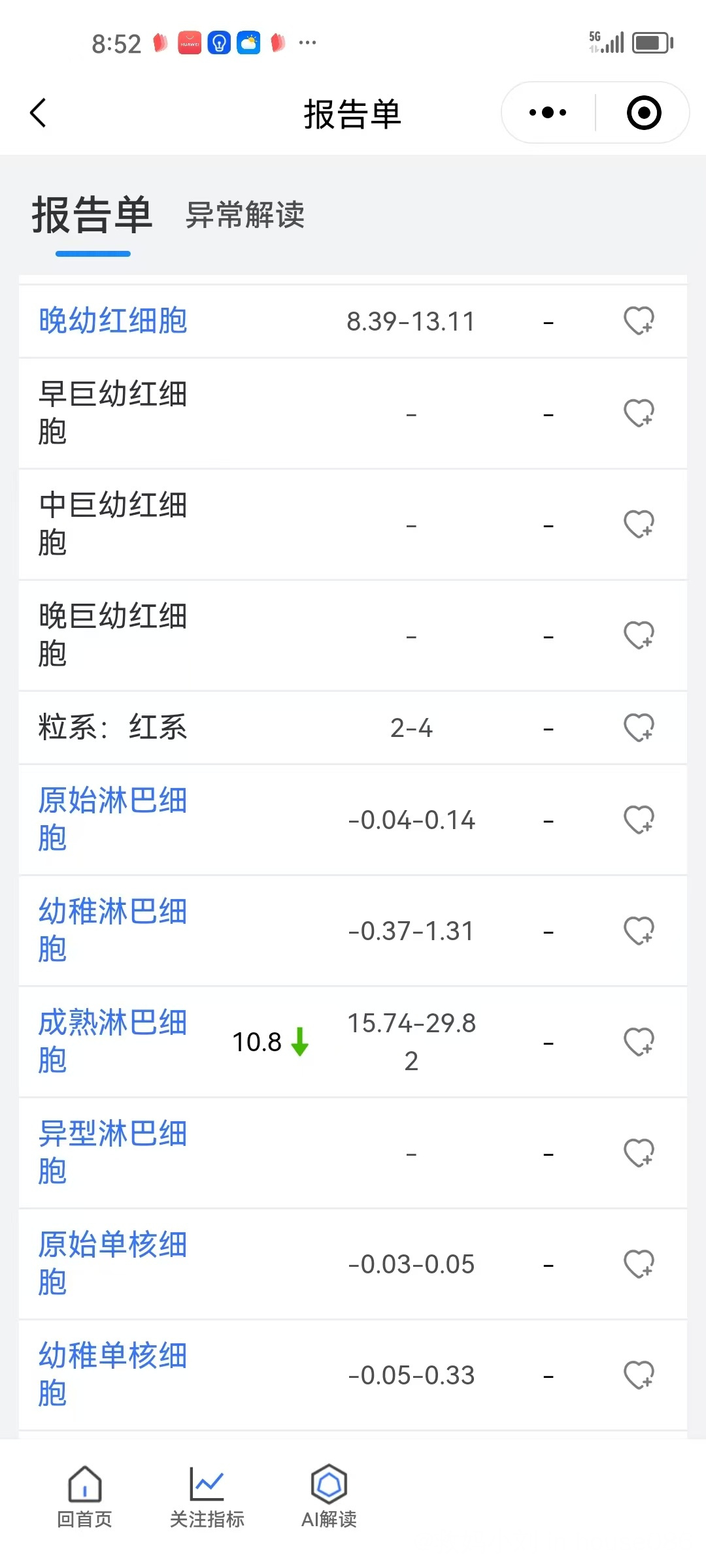View details for 成熟淋巴细胞
Viewport: 706px width, 1568px height.
112,1041
